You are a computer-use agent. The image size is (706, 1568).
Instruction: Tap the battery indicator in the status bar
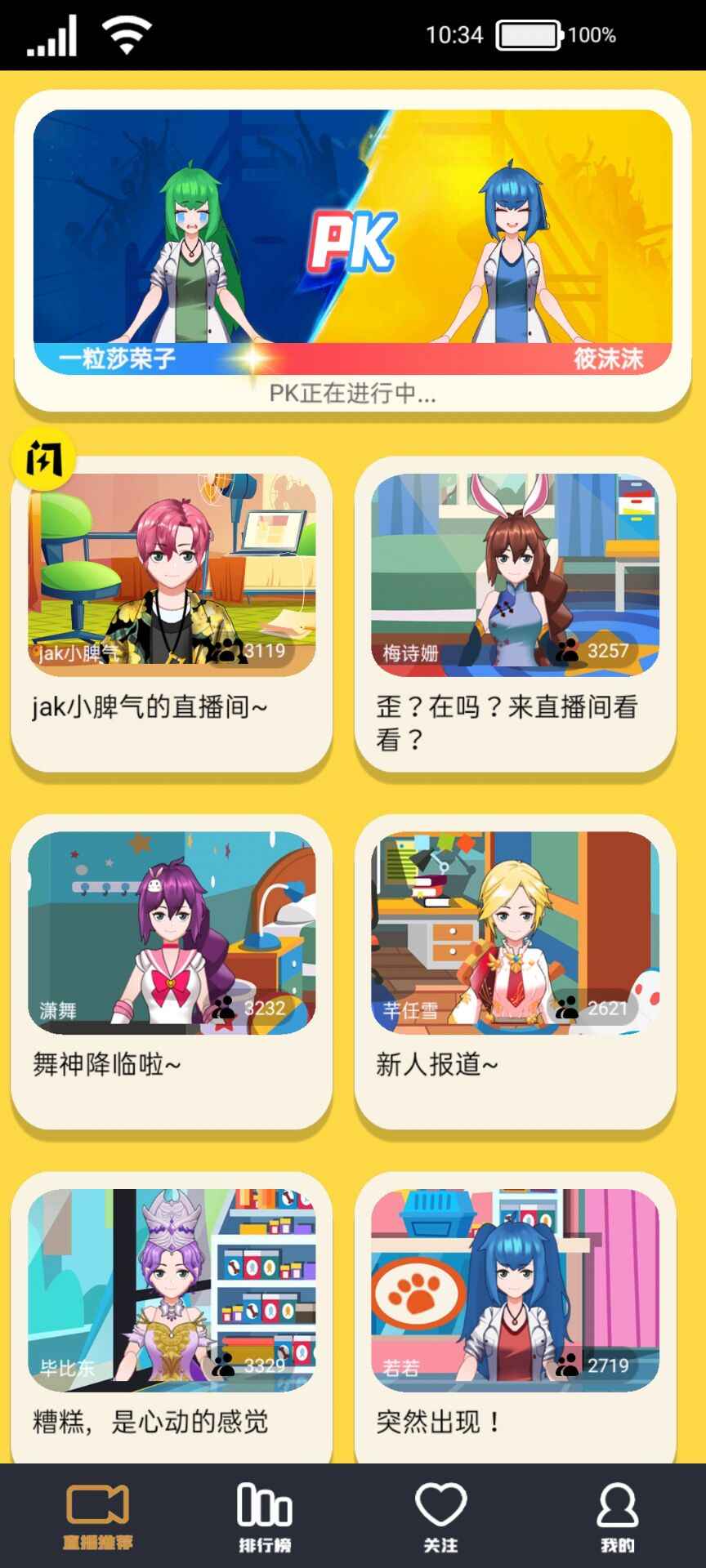click(x=529, y=35)
